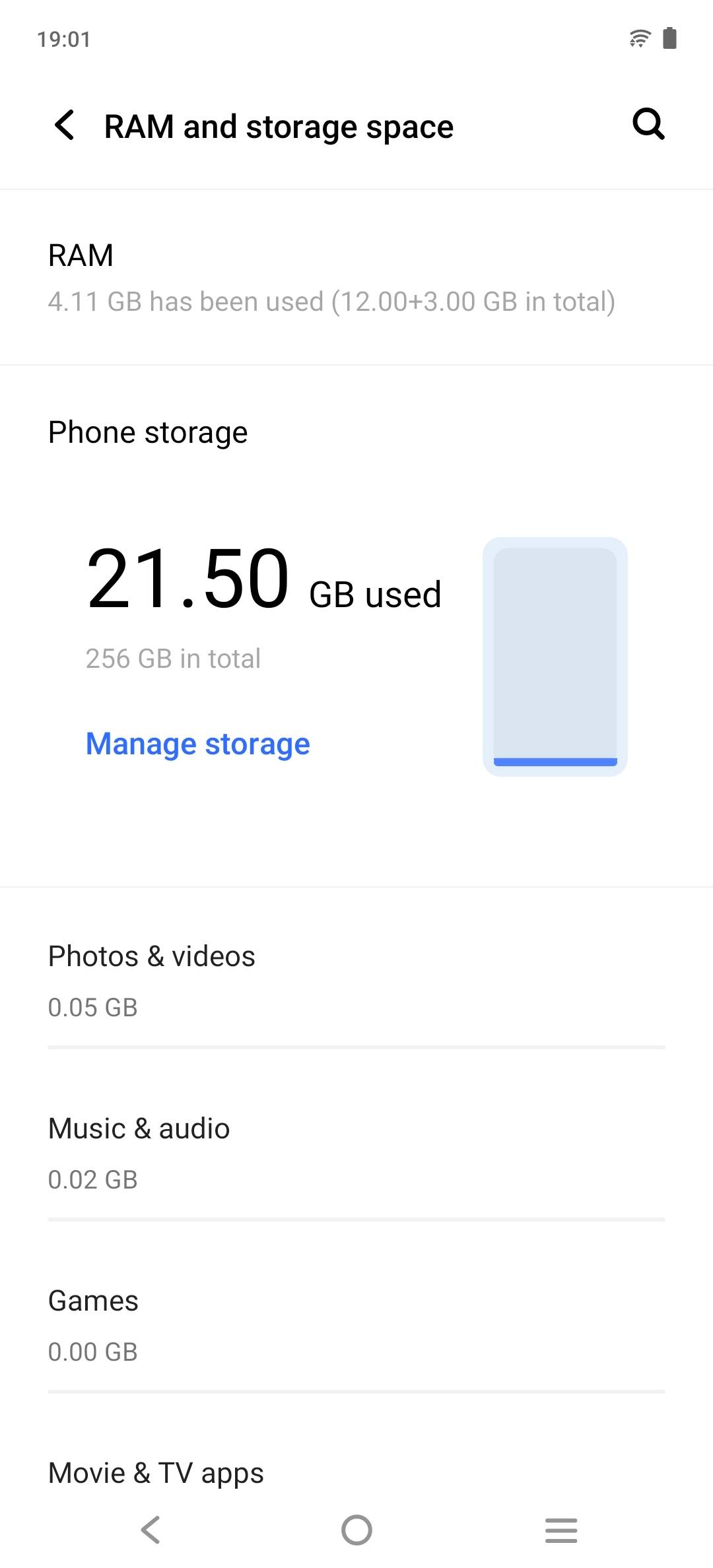Open Photos & videos storage details

[356, 981]
